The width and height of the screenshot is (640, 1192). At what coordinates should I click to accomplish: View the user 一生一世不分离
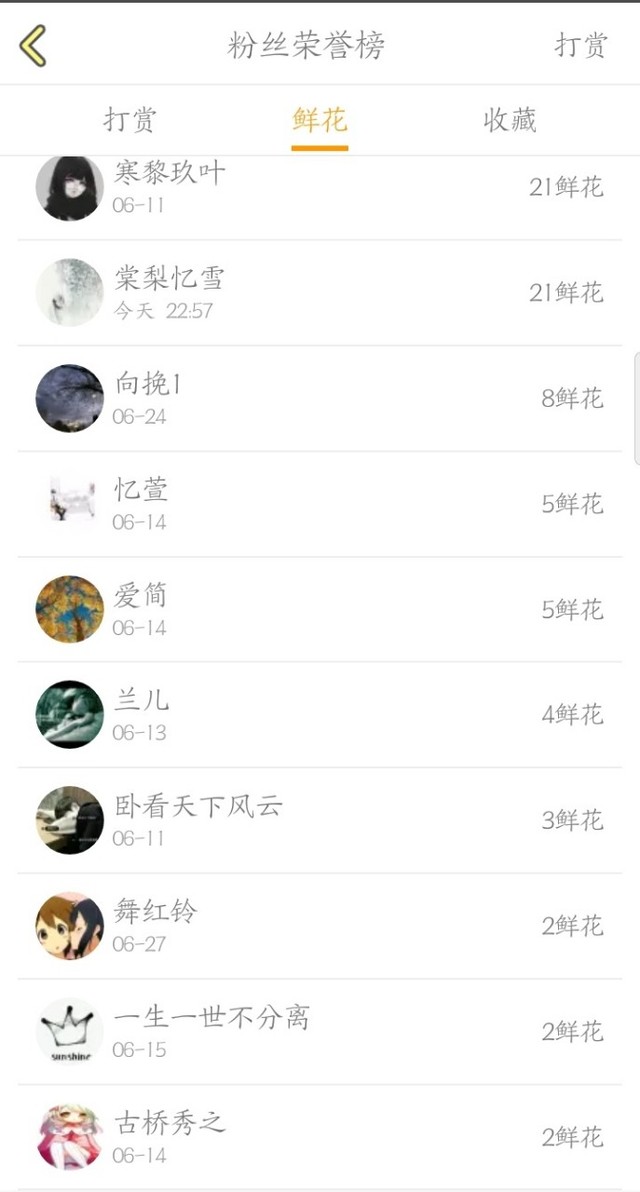pyautogui.click(x=320, y=1031)
